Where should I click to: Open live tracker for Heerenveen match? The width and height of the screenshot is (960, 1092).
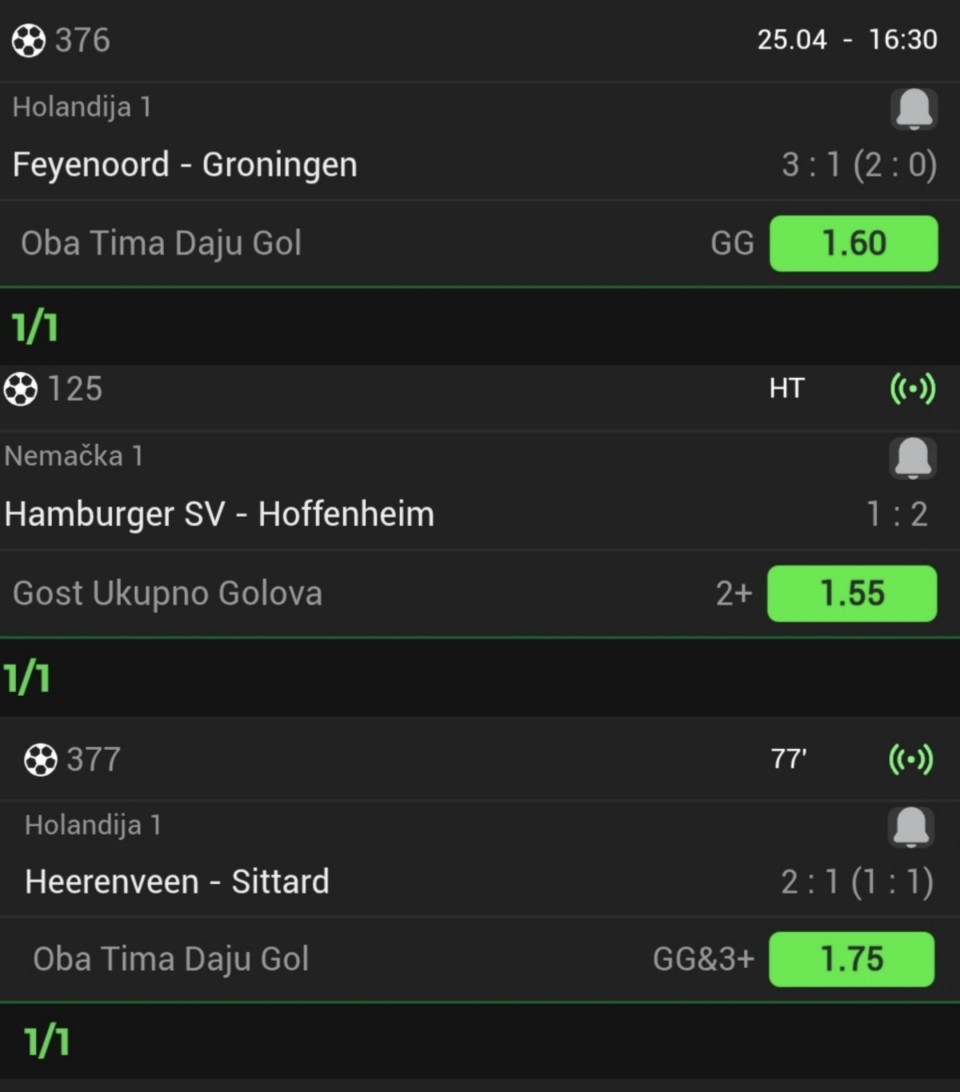click(911, 759)
